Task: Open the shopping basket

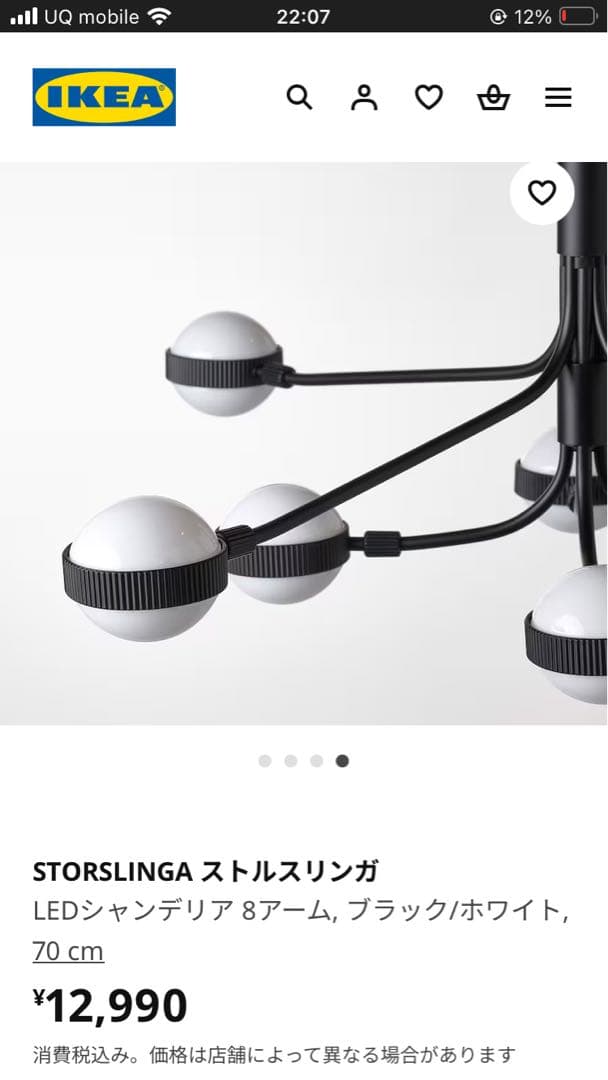Action: 493,97
